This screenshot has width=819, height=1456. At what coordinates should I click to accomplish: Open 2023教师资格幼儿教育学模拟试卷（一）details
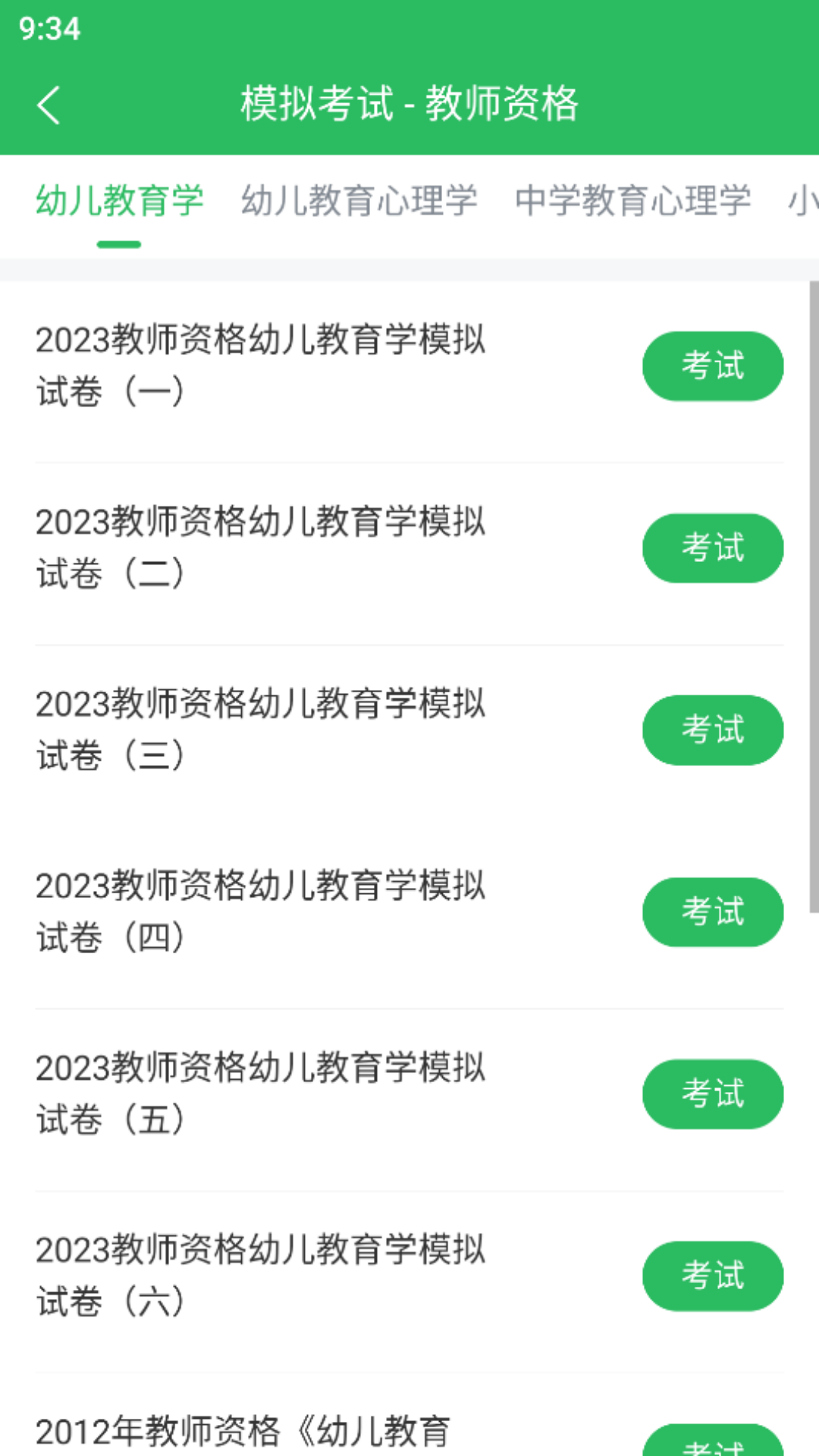pyautogui.click(x=262, y=366)
